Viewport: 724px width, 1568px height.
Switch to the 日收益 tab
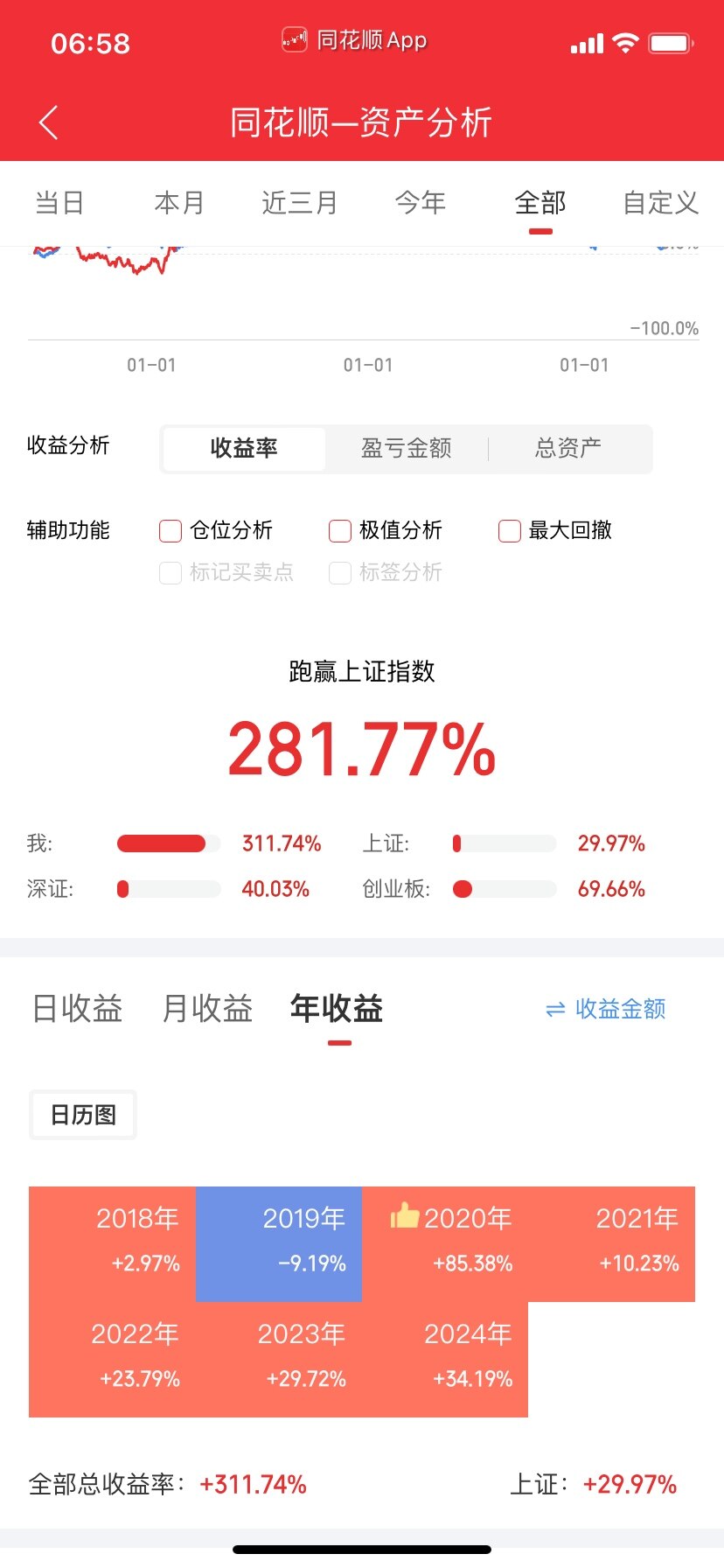coord(78,1009)
